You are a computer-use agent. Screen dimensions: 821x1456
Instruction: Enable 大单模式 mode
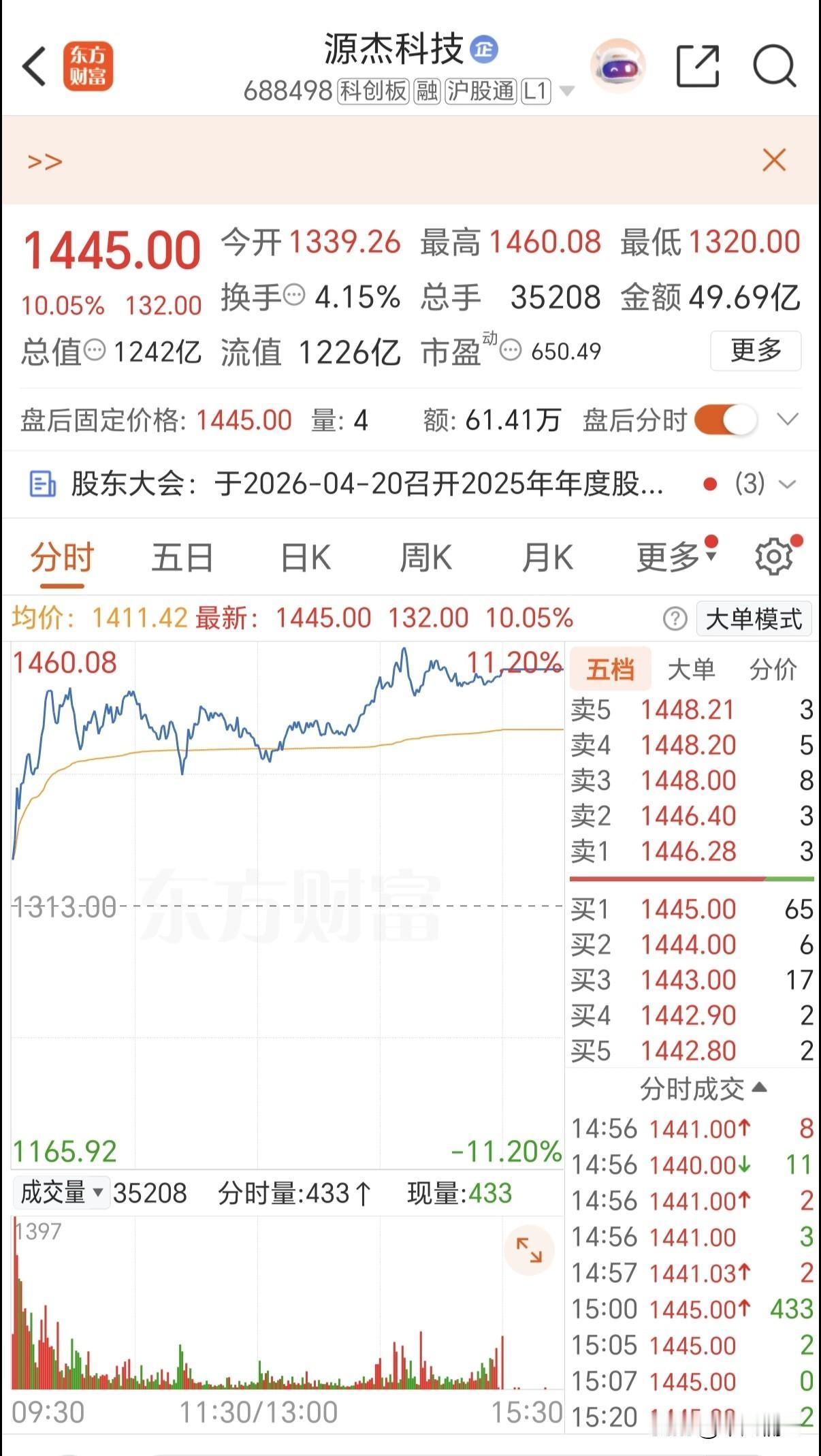pos(754,618)
